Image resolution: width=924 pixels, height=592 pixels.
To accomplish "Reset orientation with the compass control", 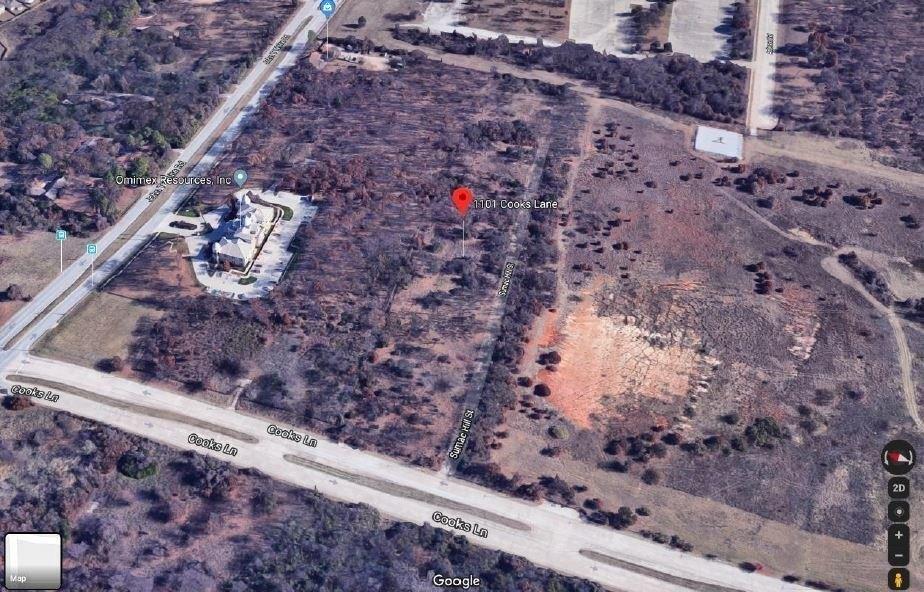I will [897, 457].
